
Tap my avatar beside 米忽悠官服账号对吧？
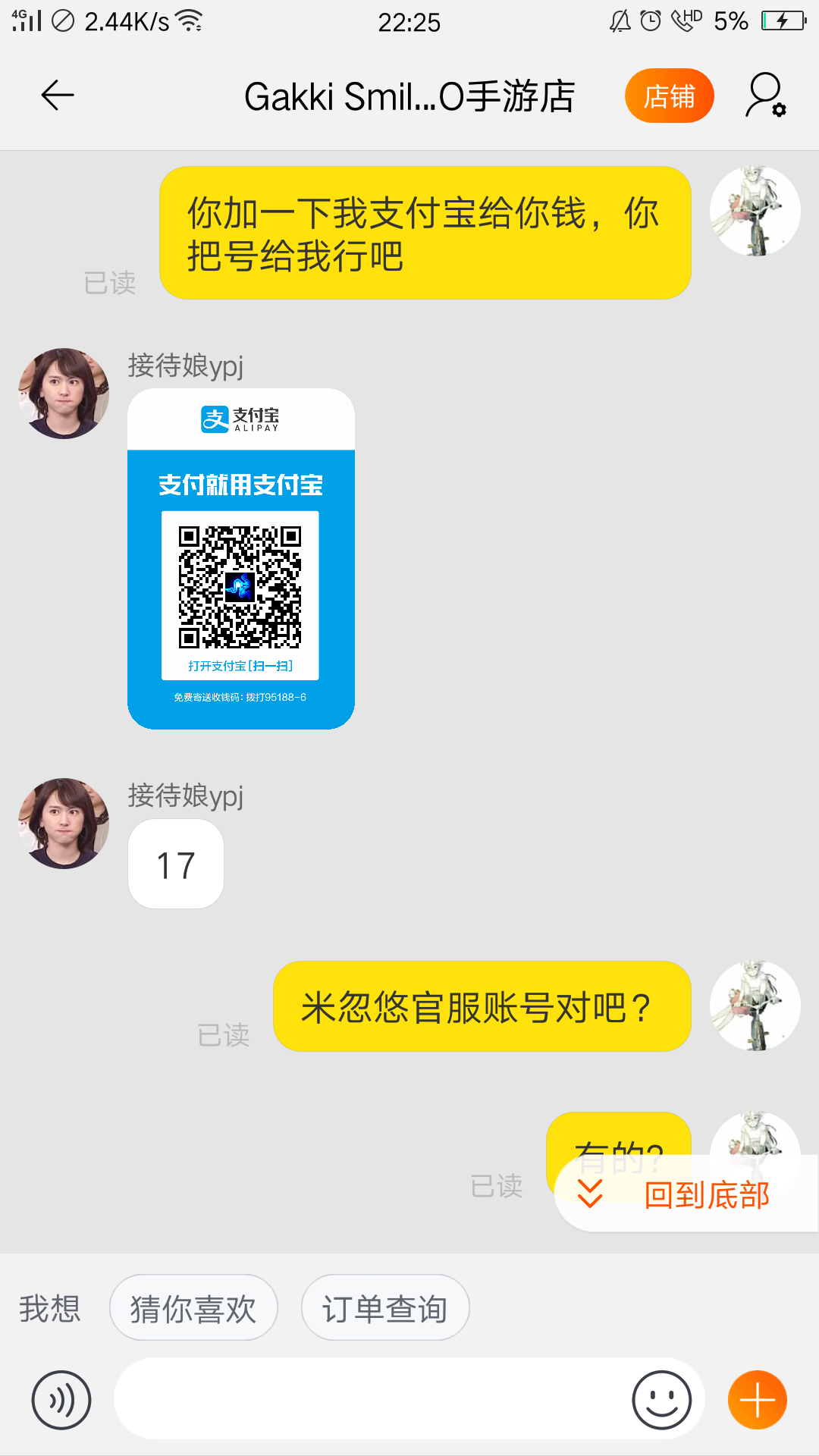click(x=755, y=1006)
